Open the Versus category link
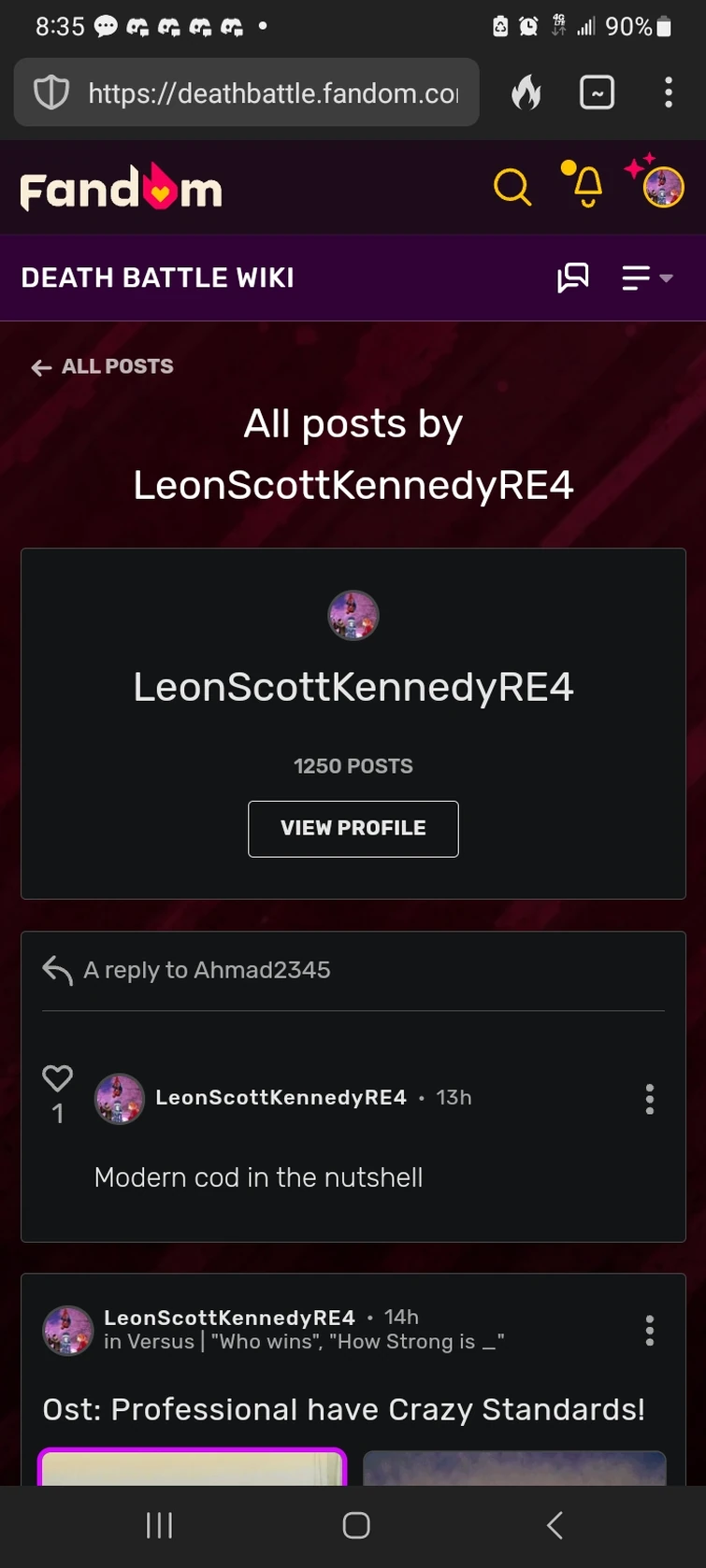Screen dimensions: 706x1568 (x=168, y=1341)
